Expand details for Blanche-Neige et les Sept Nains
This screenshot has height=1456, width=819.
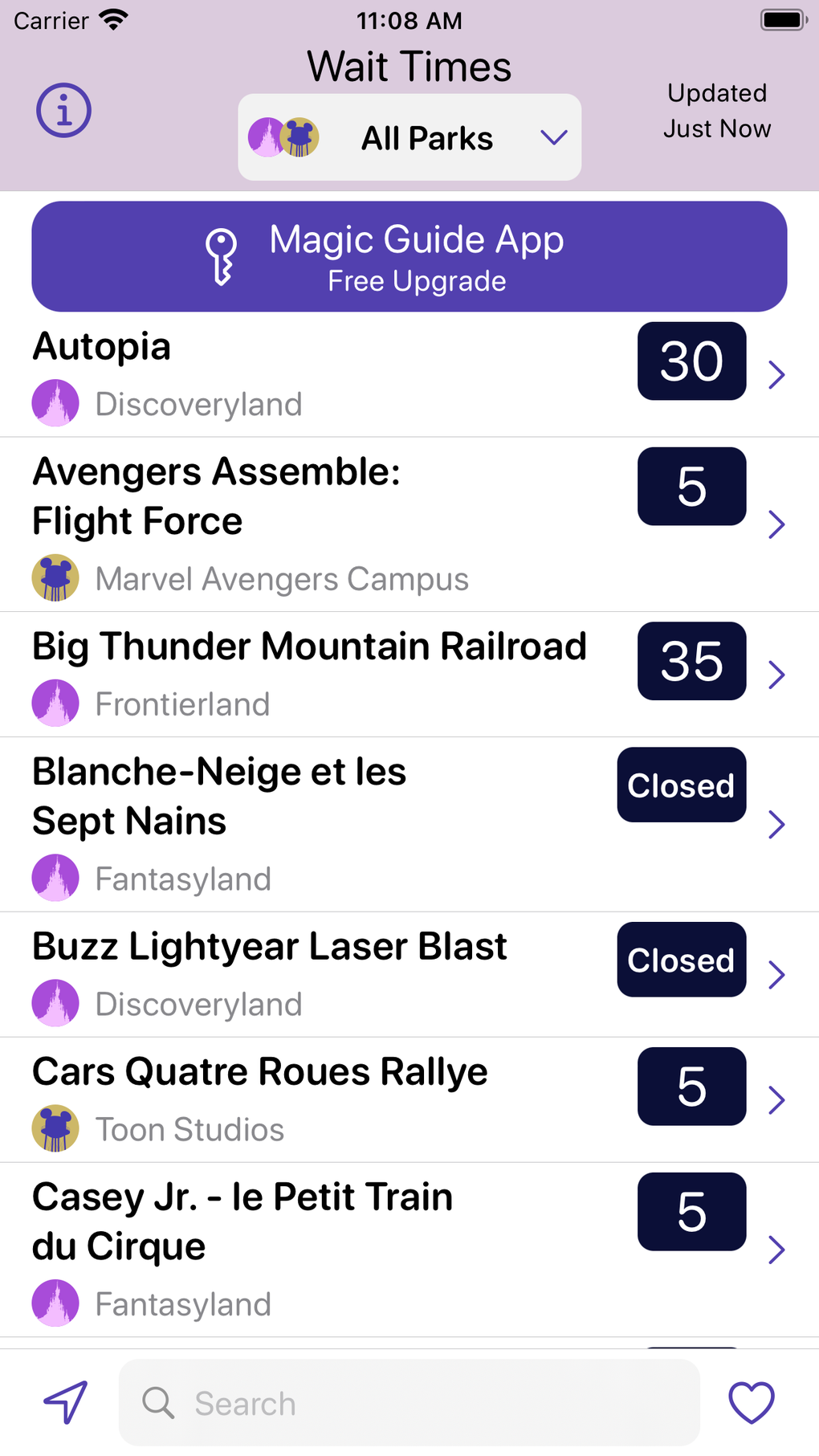coord(776,825)
